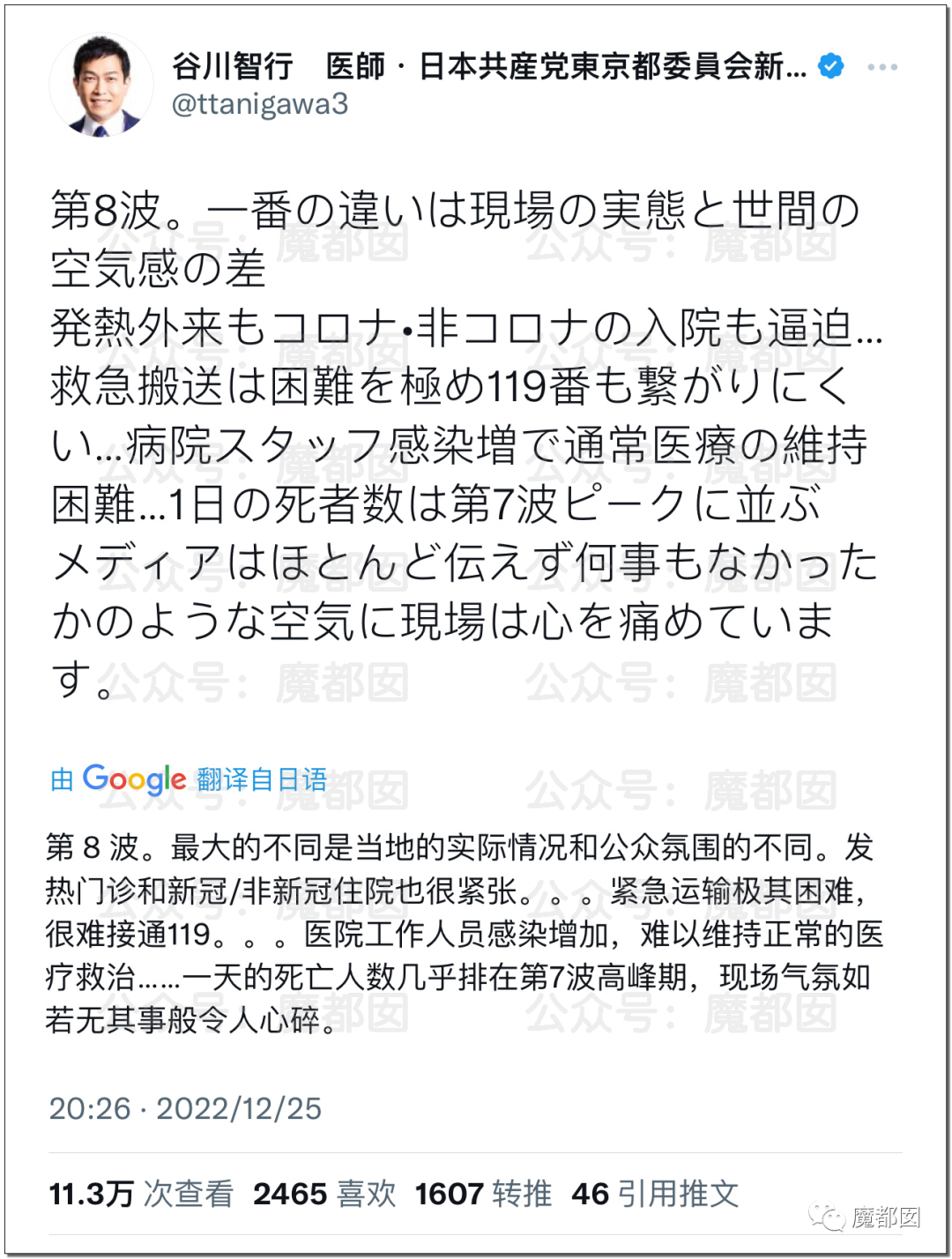
Task: Open the 20:26 · 2022/12/25 timestamp
Action: pyautogui.click(x=185, y=1108)
